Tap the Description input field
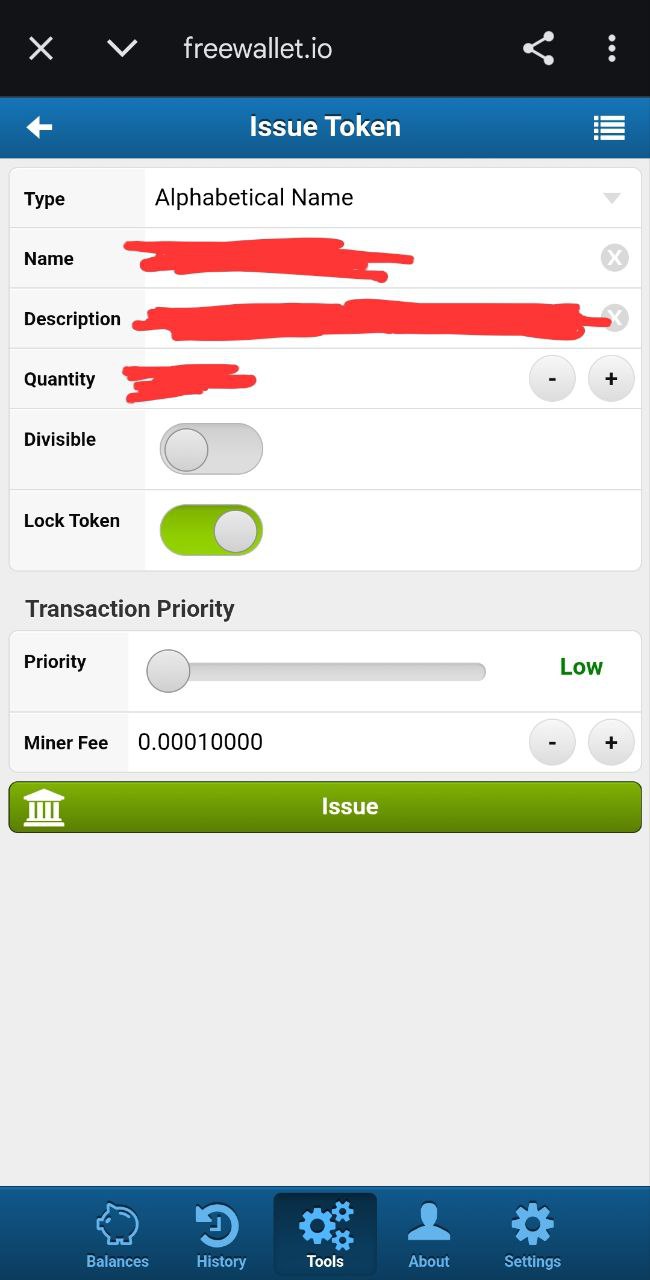The image size is (650, 1280). pos(360,319)
